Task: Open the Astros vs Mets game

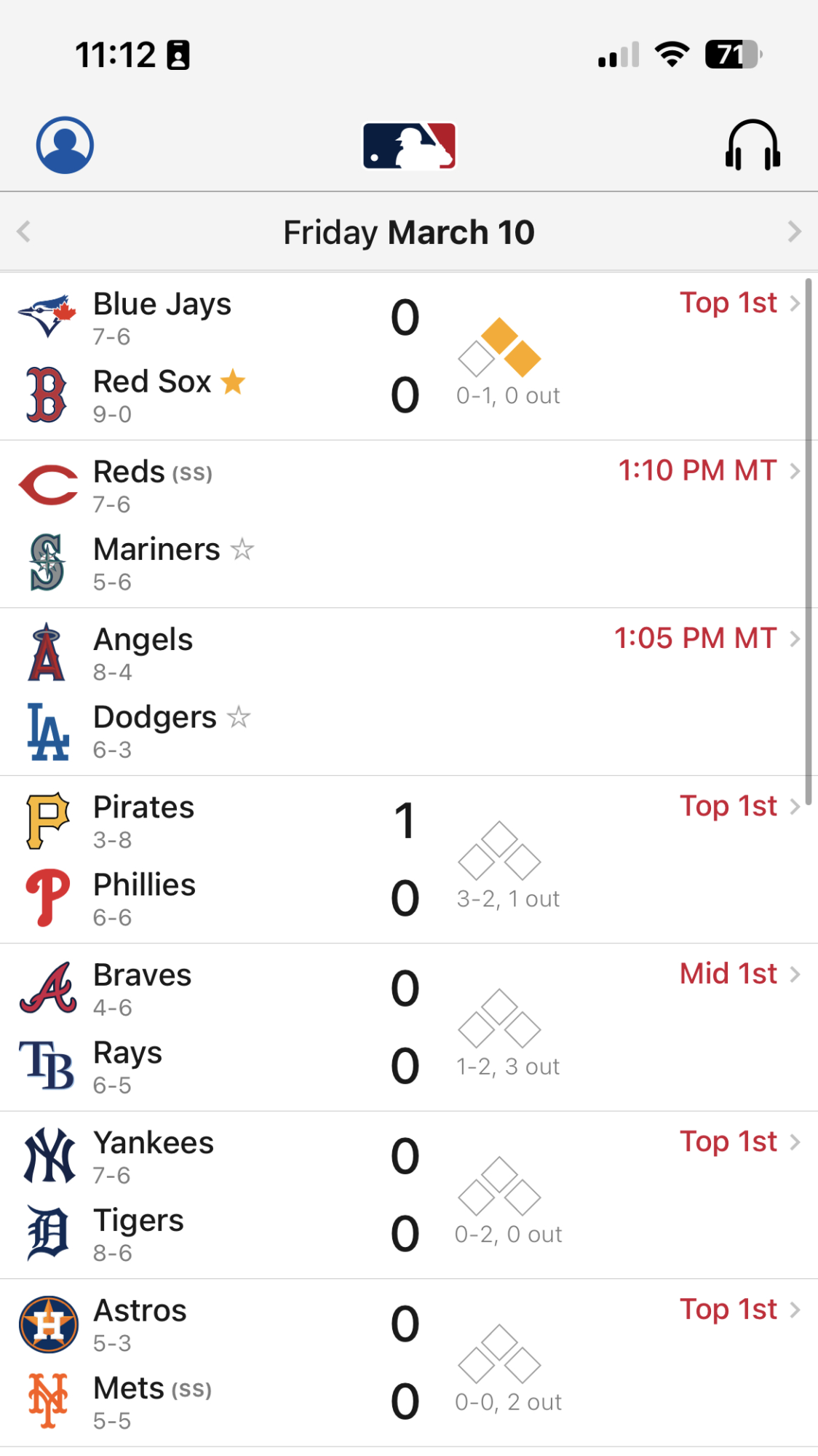Action: [x=408, y=1363]
